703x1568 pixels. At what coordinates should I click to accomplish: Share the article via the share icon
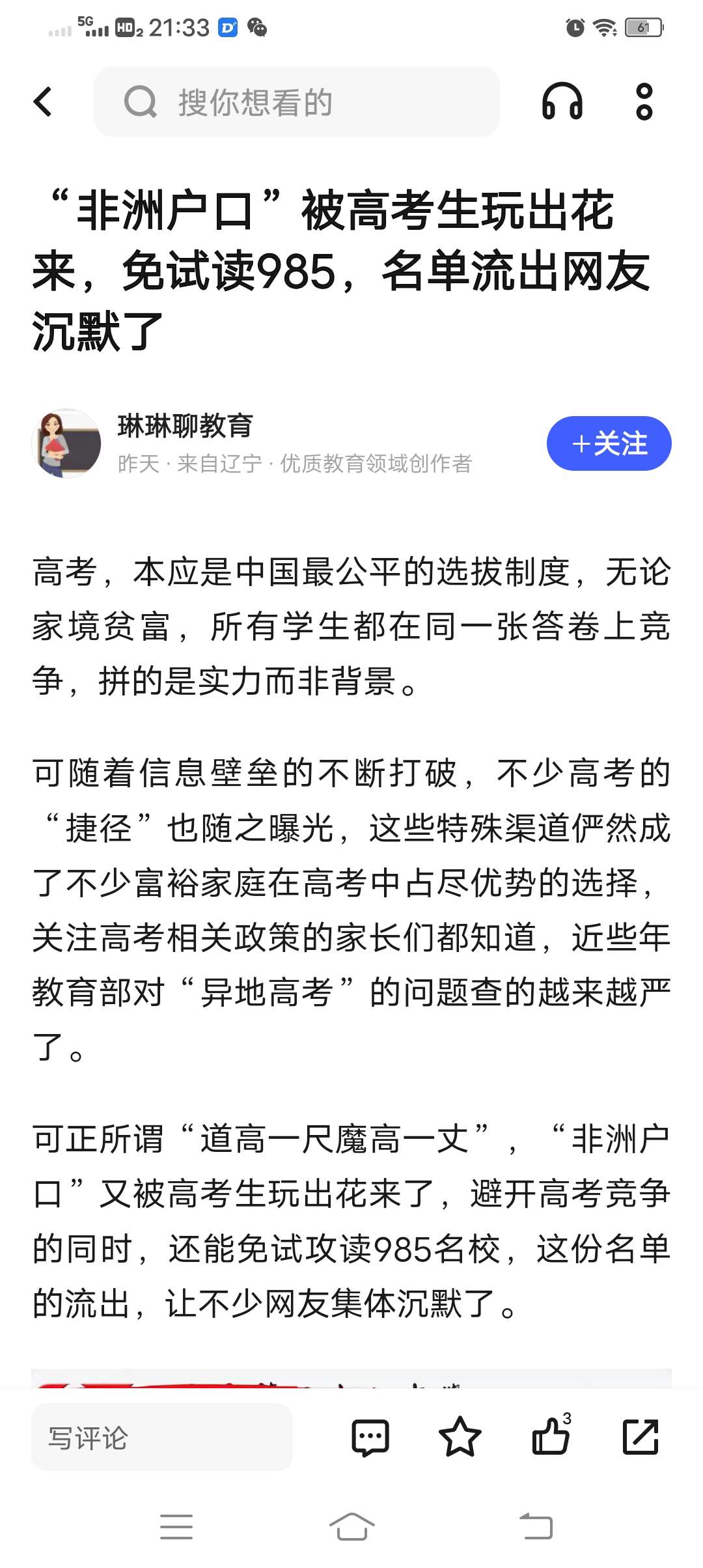641,1437
